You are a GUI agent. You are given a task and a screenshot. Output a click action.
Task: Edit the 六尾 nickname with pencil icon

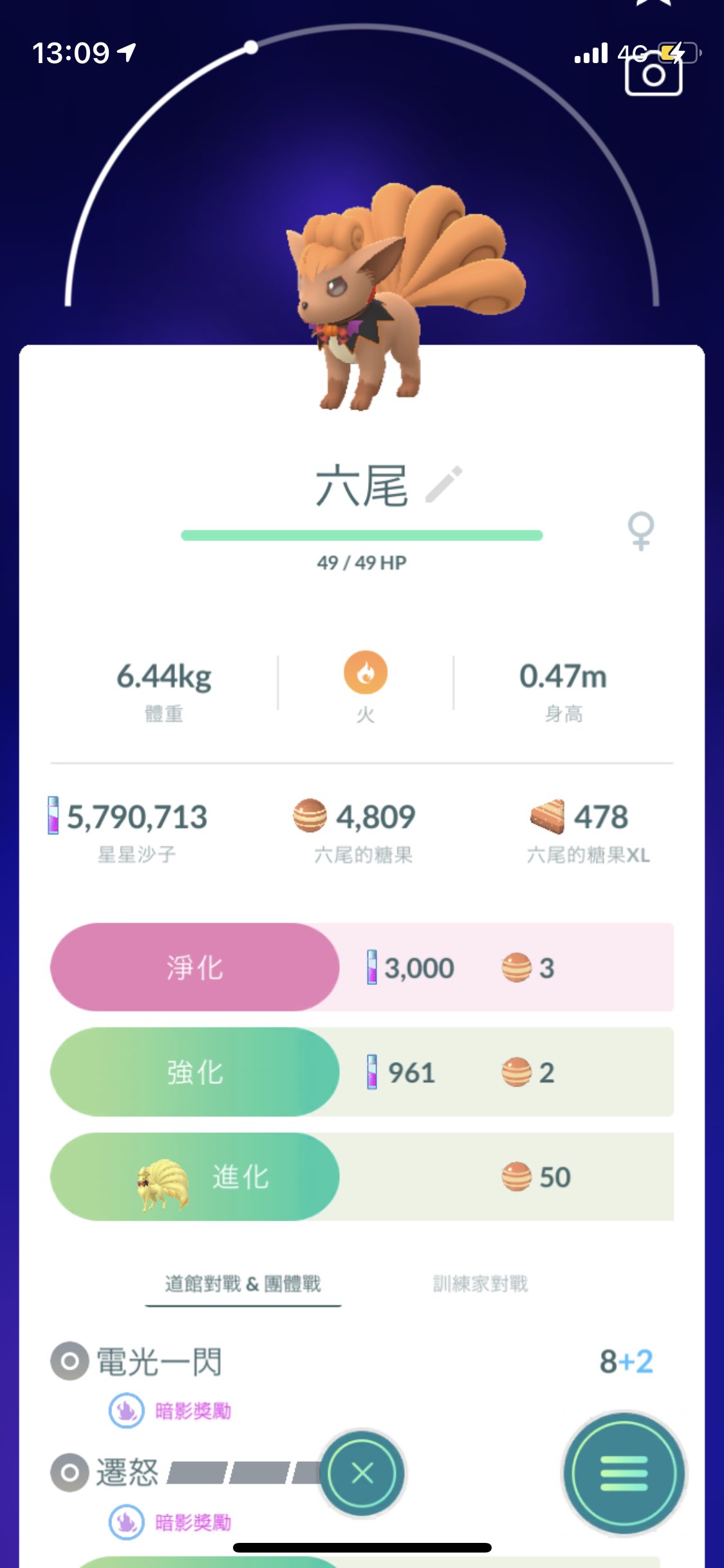(444, 484)
